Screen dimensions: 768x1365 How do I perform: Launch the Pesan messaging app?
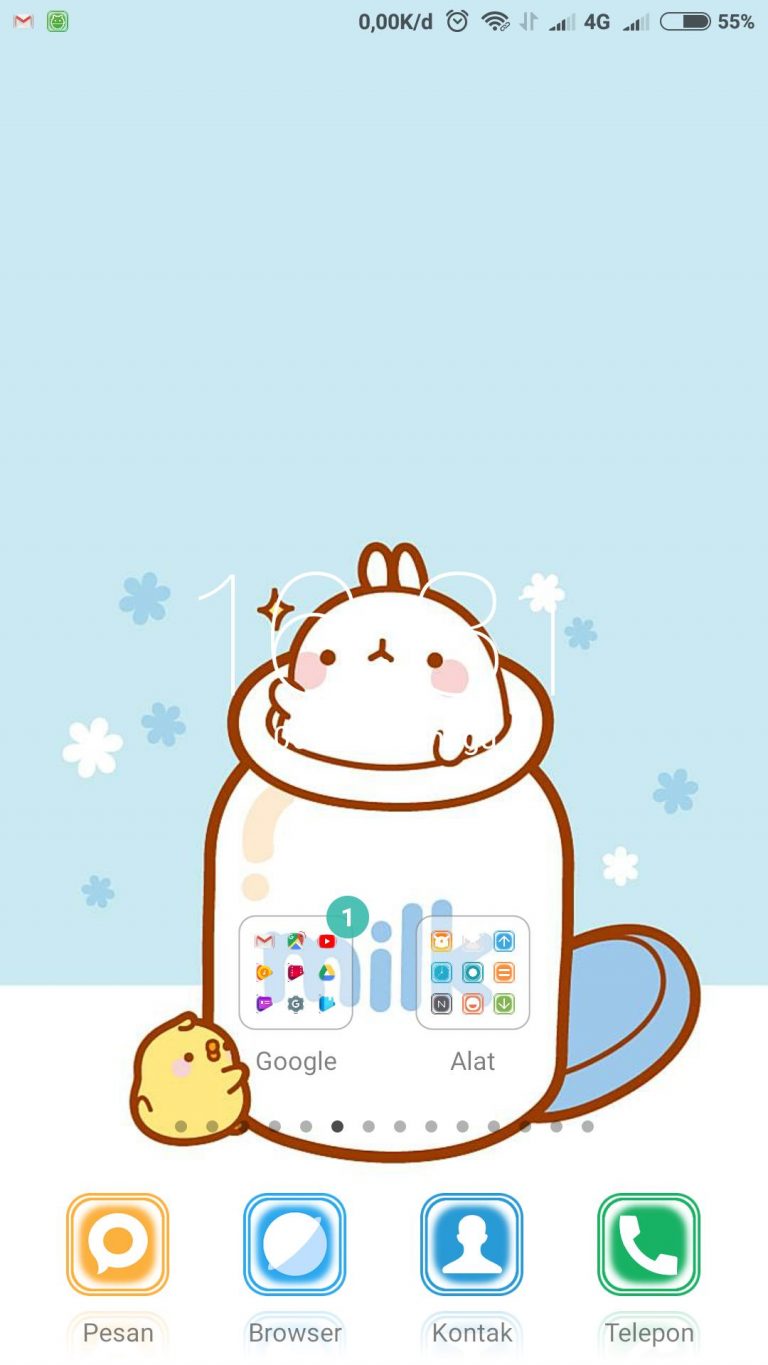[118, 1244]
